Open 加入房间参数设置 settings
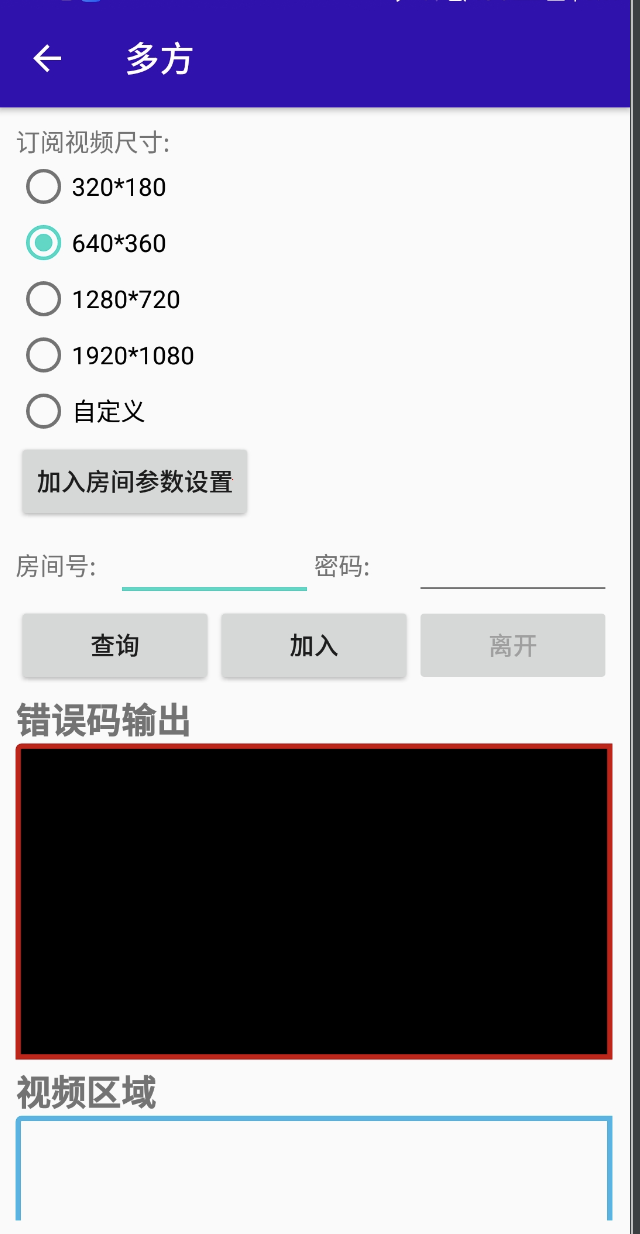This screenshot has width=640, height=1234. (x=135, y=482)
